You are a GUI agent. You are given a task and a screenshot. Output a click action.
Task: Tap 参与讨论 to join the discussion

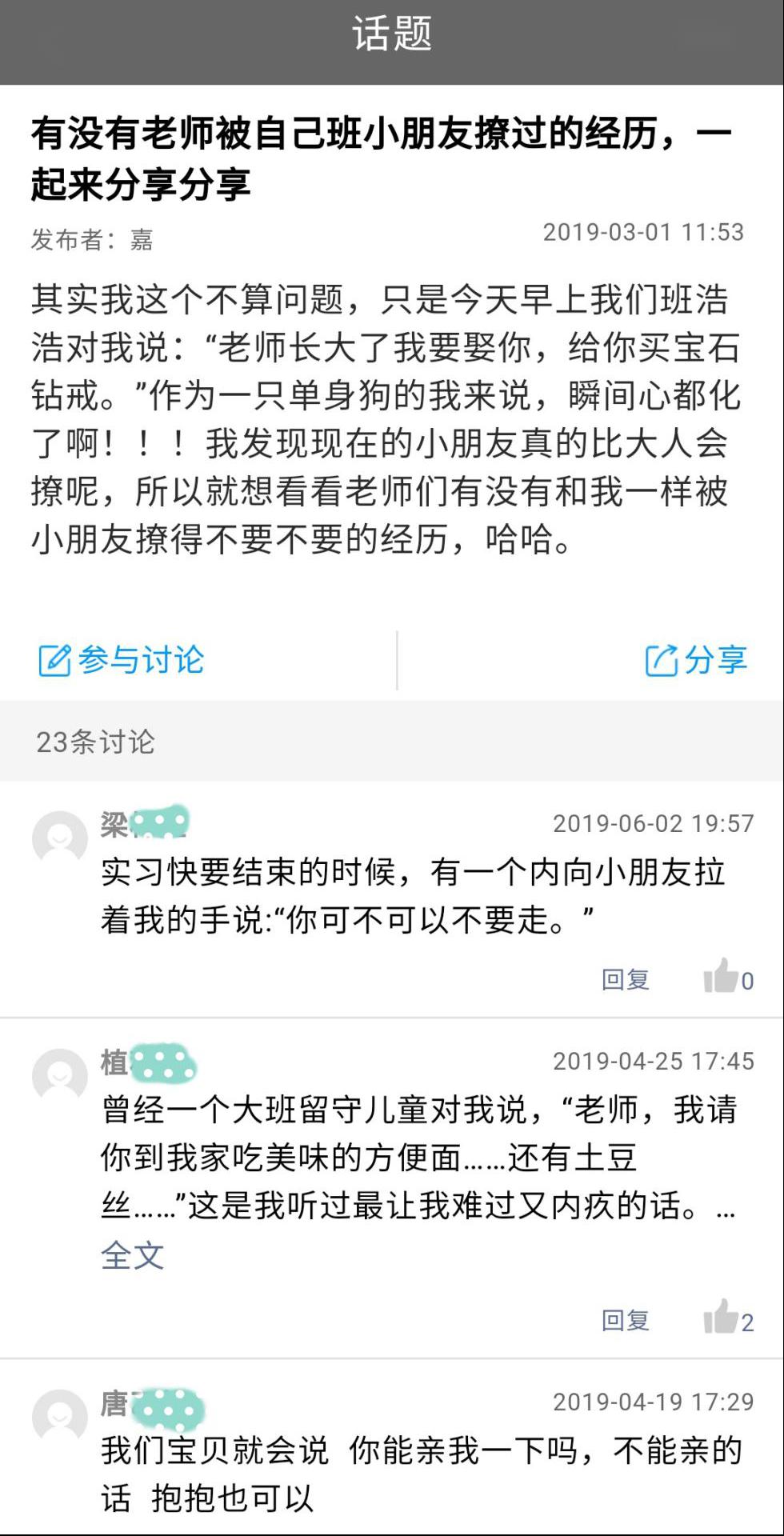click(122, 661)
